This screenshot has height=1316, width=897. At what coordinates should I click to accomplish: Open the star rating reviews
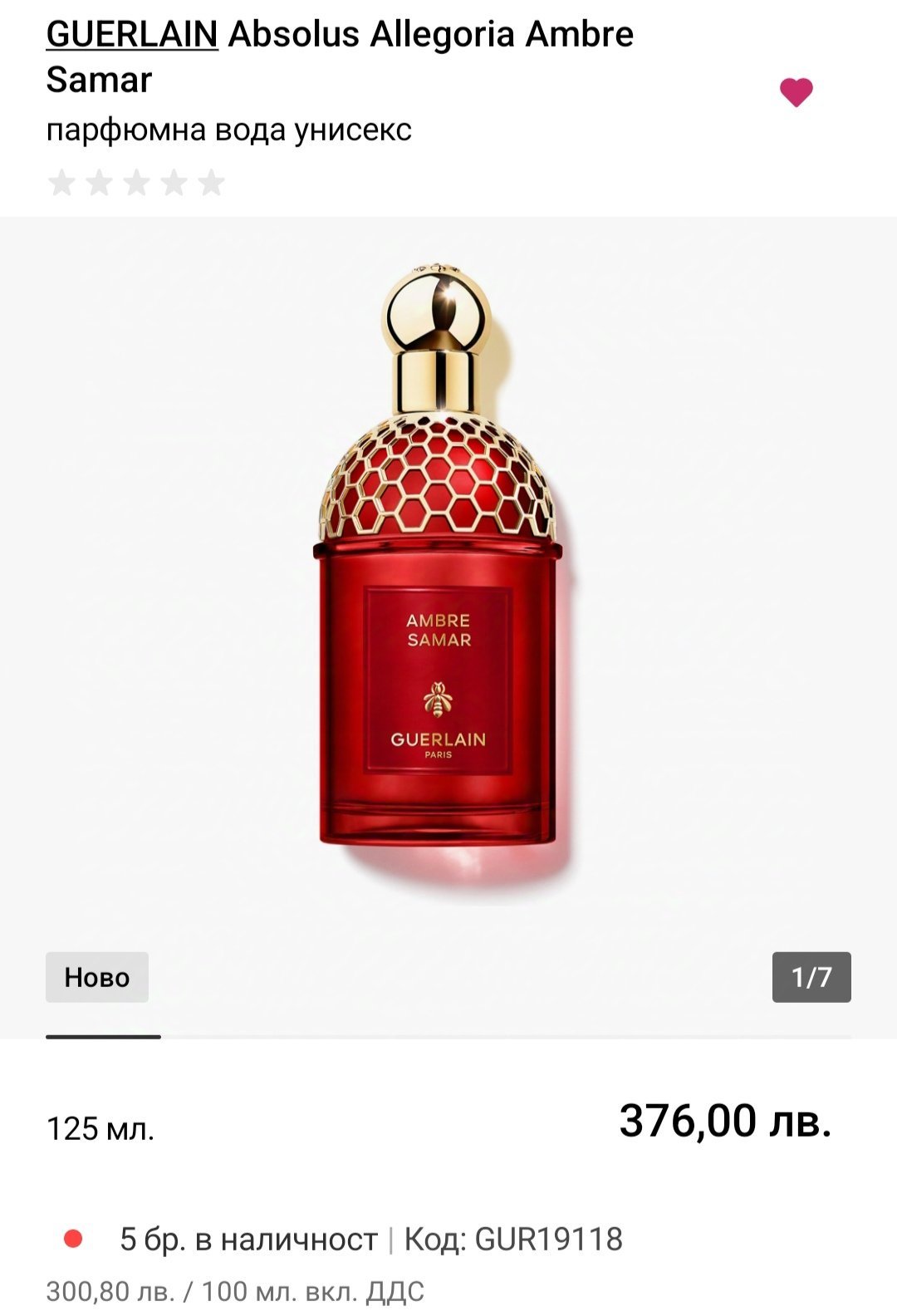tap(136, 183)
